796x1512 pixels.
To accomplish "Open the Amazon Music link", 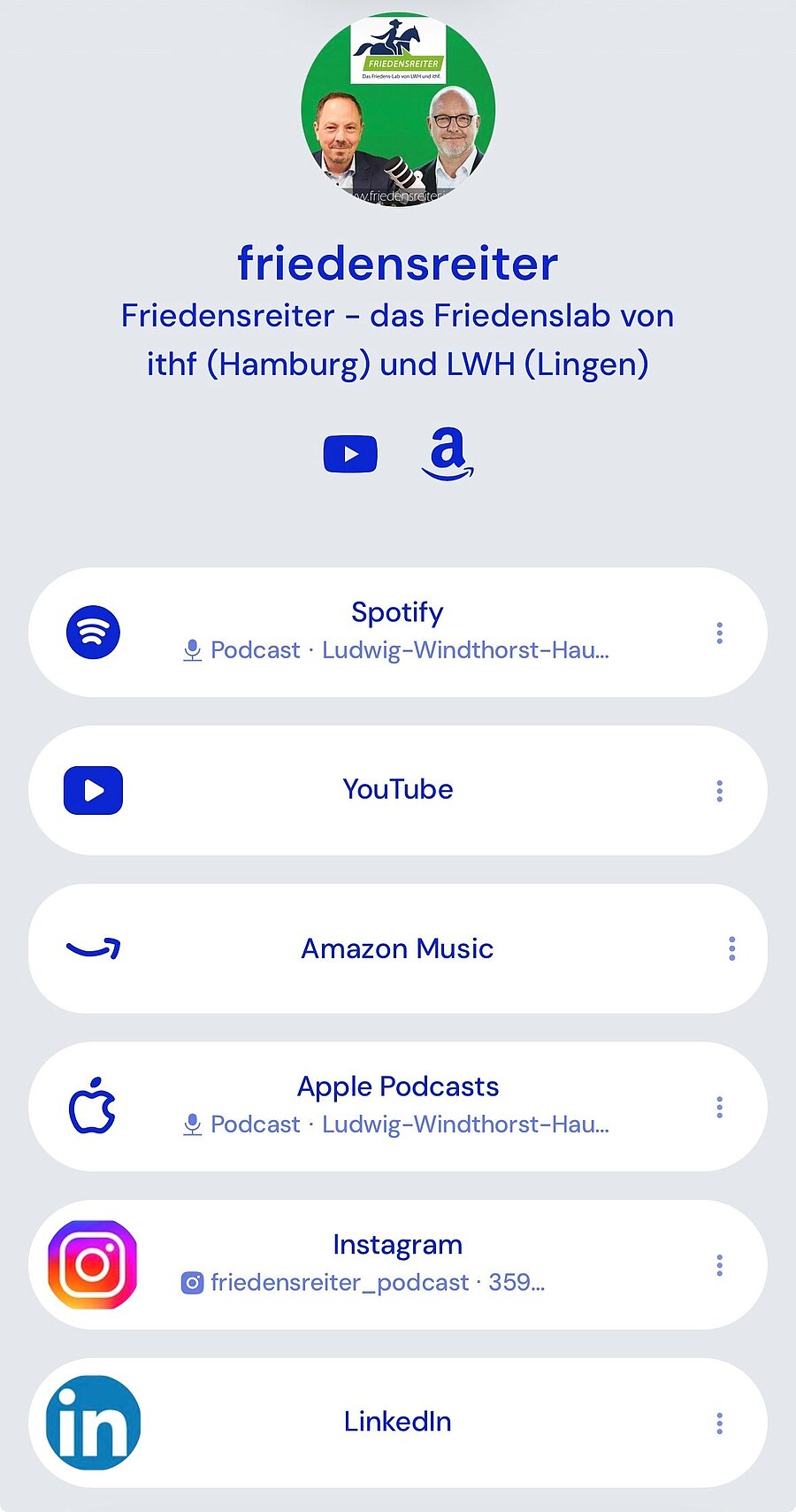I will tap(397, 948).
